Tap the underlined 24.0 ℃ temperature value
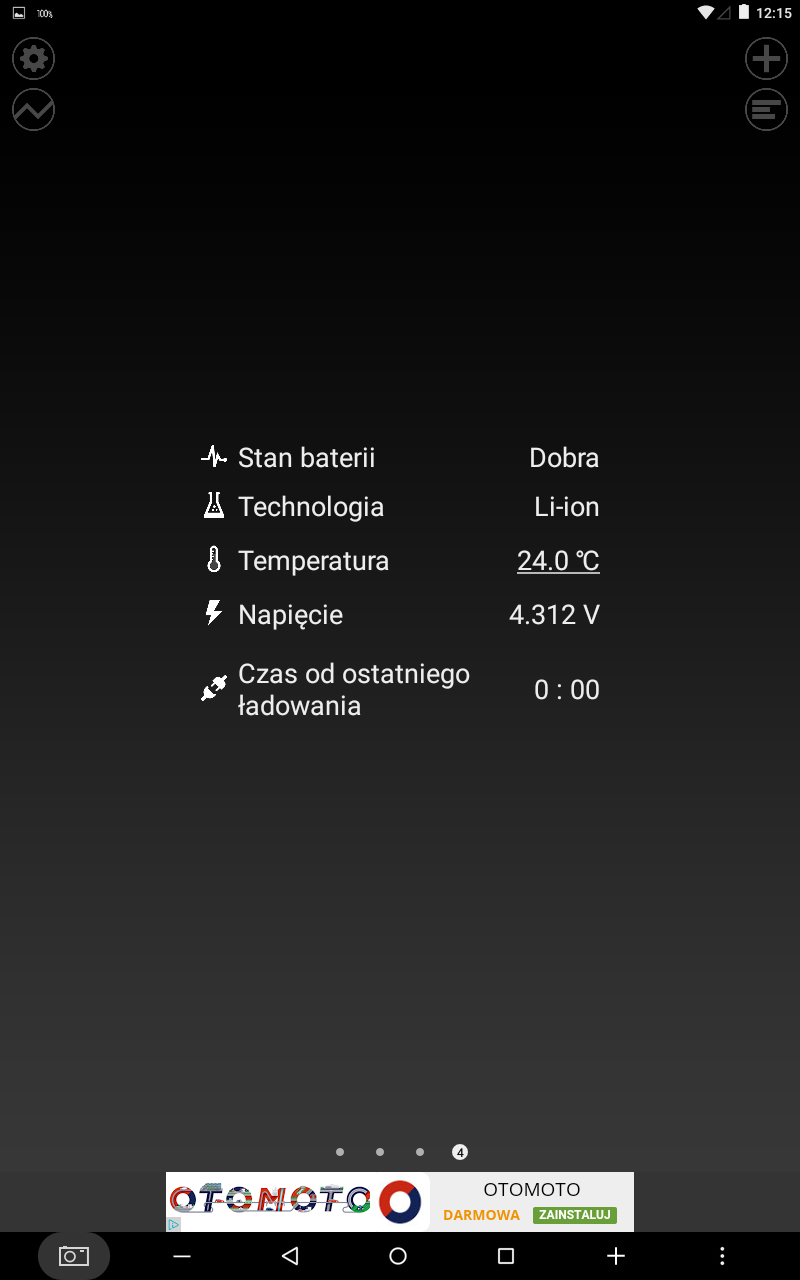Screen dimensions: 800x1280 click(558, 561)
